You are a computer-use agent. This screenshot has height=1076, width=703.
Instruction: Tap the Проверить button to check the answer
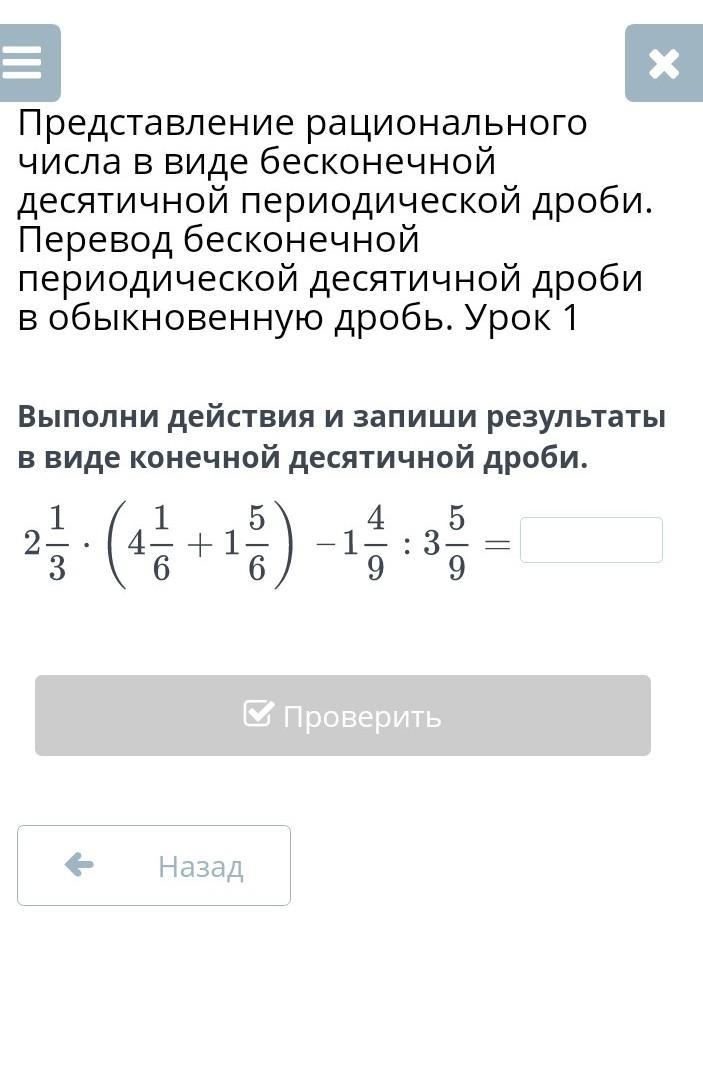343,716
